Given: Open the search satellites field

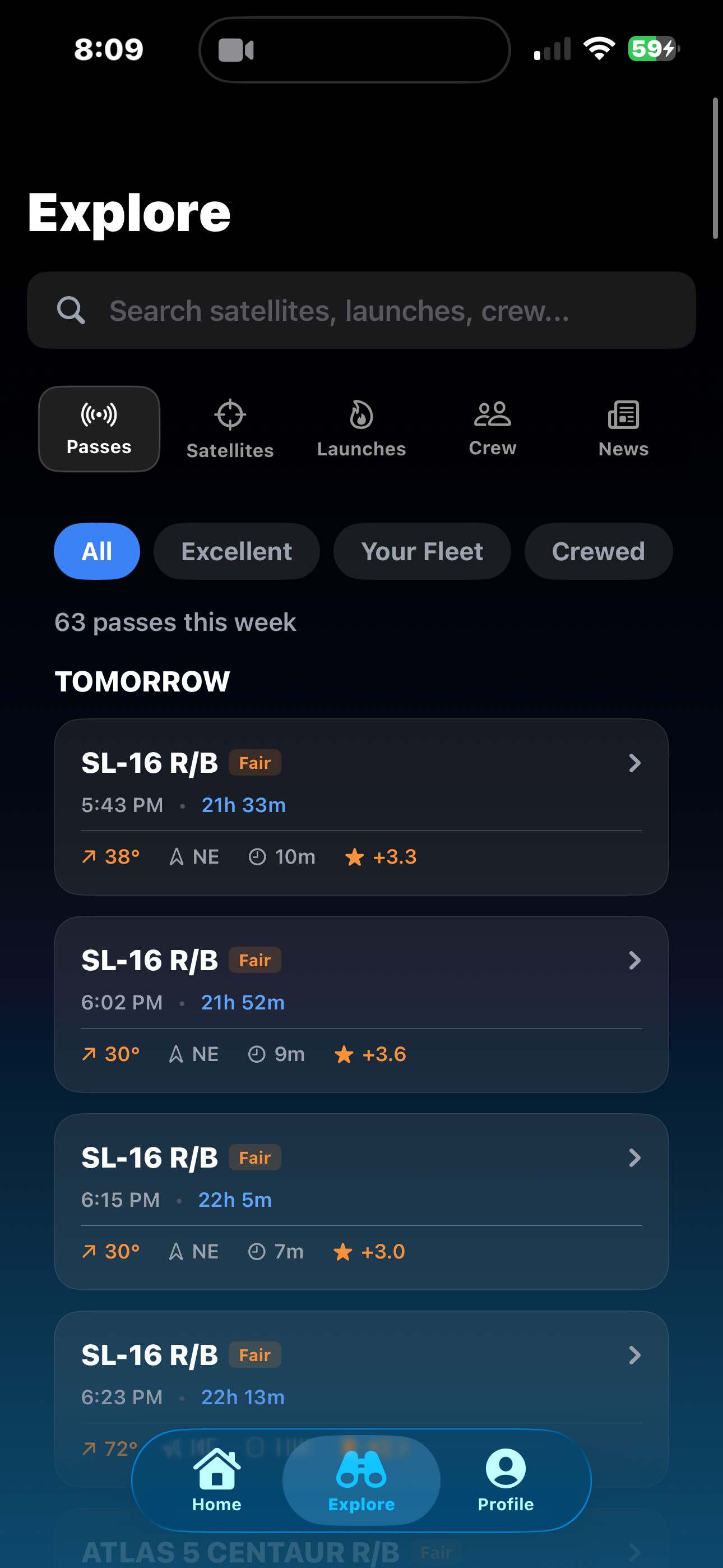Looking at the screenshot, I should point(360,311).
